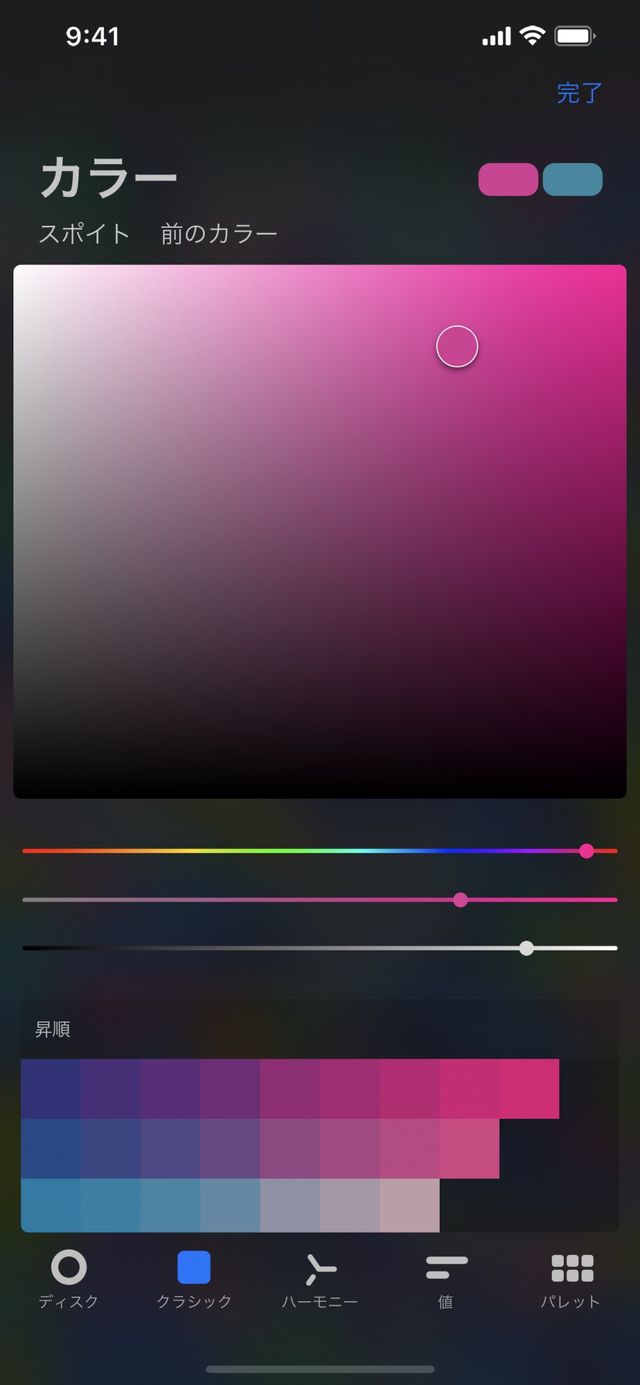
Task: Pick the teal blue swatch in bottom row
Action: coord(50,1205)
